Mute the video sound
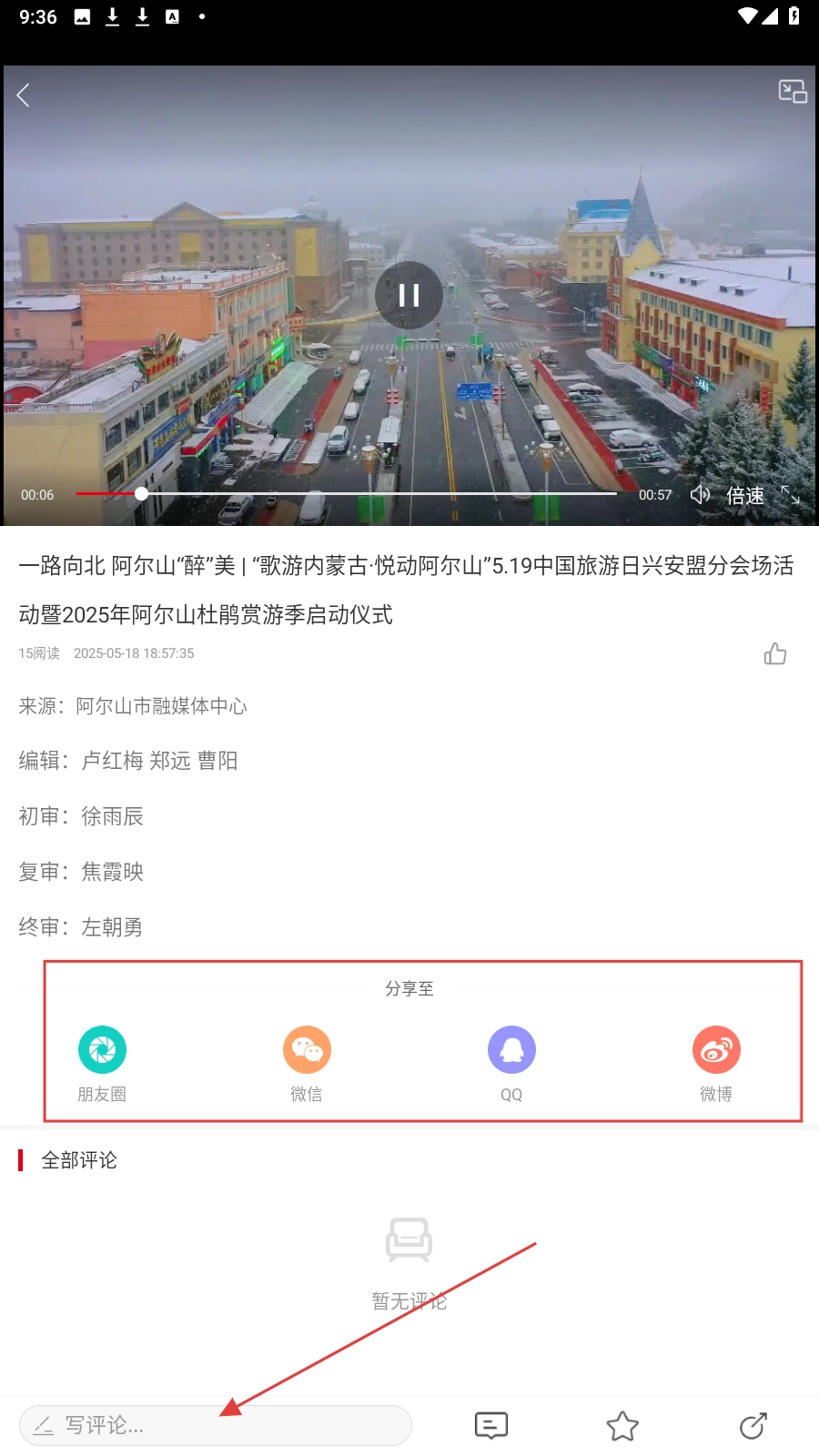This screenshot has height=1456, width=819. click(x=699, y=495)
